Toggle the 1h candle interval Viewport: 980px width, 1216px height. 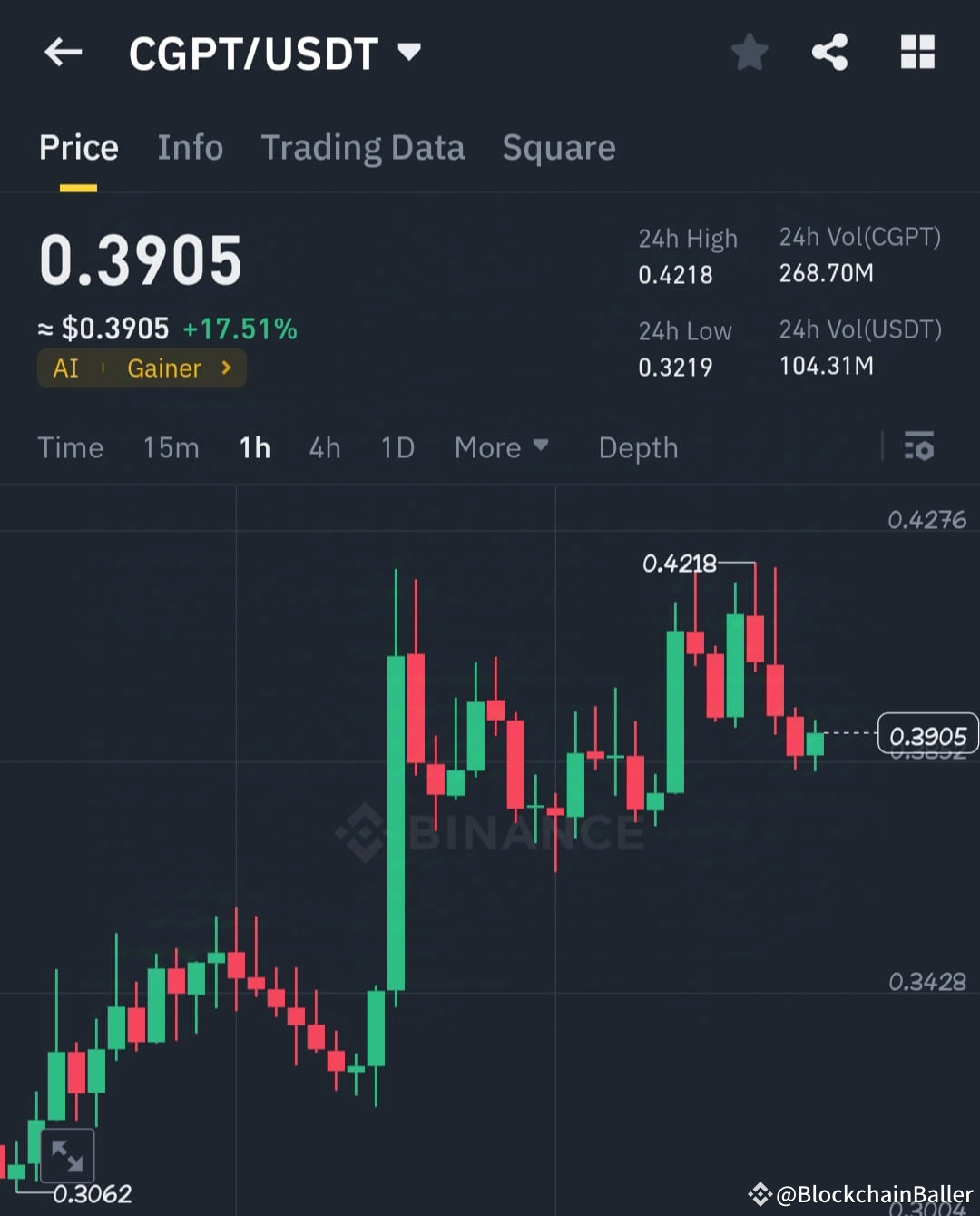pos(254,446)
